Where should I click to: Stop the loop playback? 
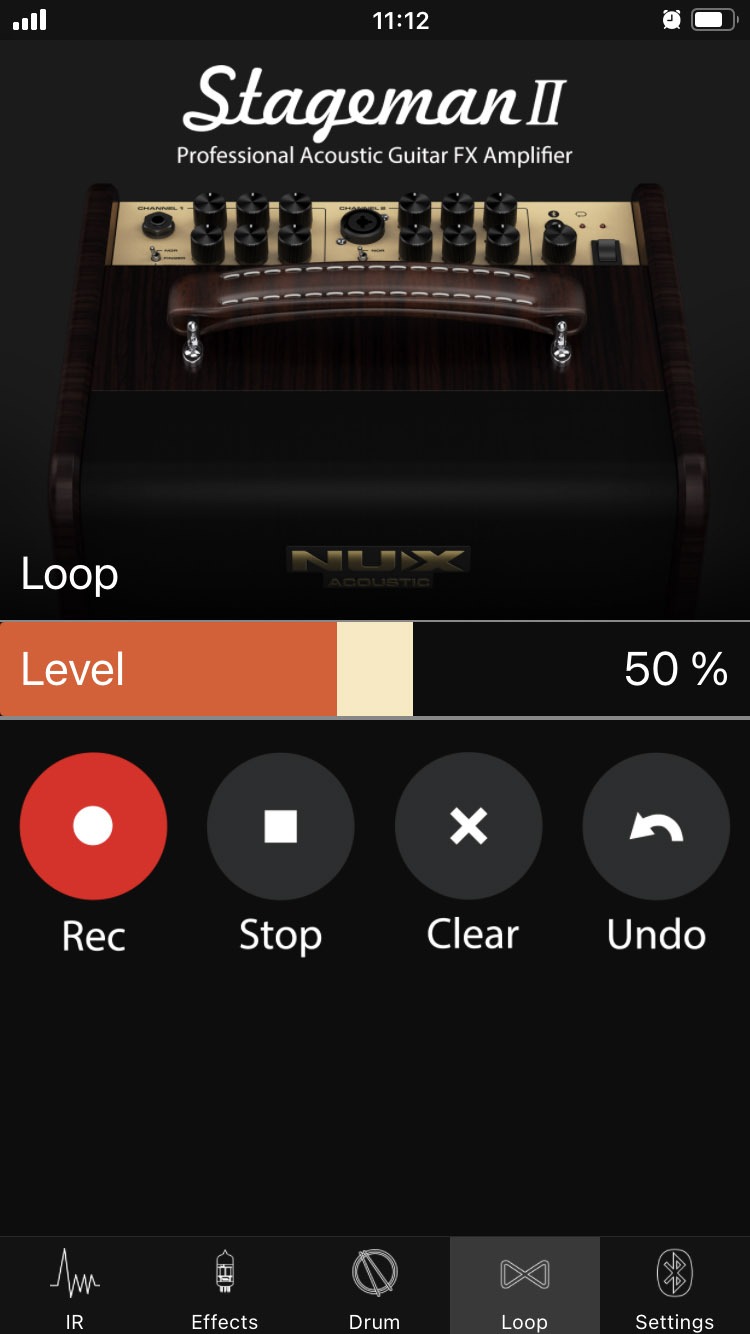(280, 826)
